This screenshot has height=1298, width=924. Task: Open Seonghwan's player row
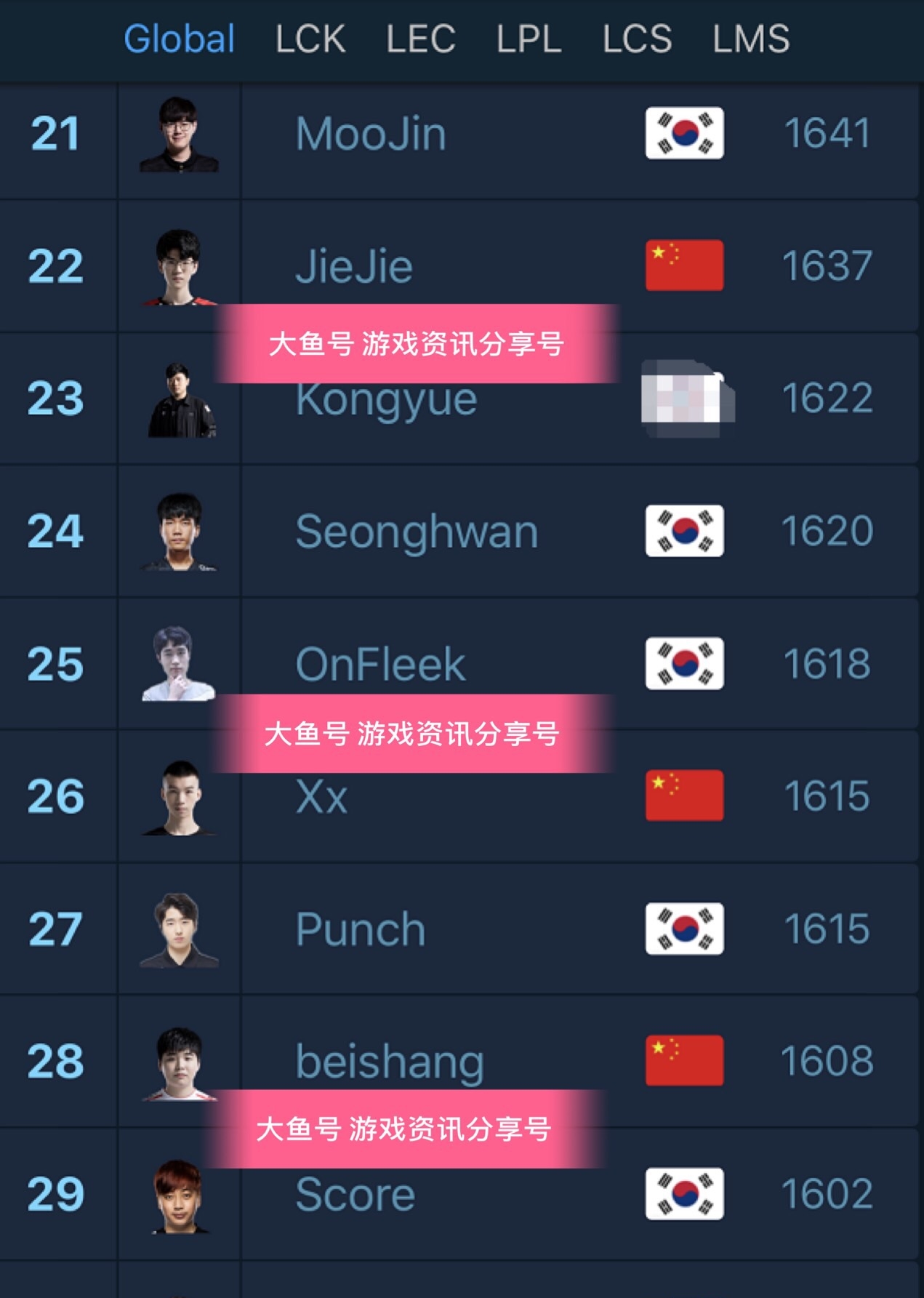417,532
